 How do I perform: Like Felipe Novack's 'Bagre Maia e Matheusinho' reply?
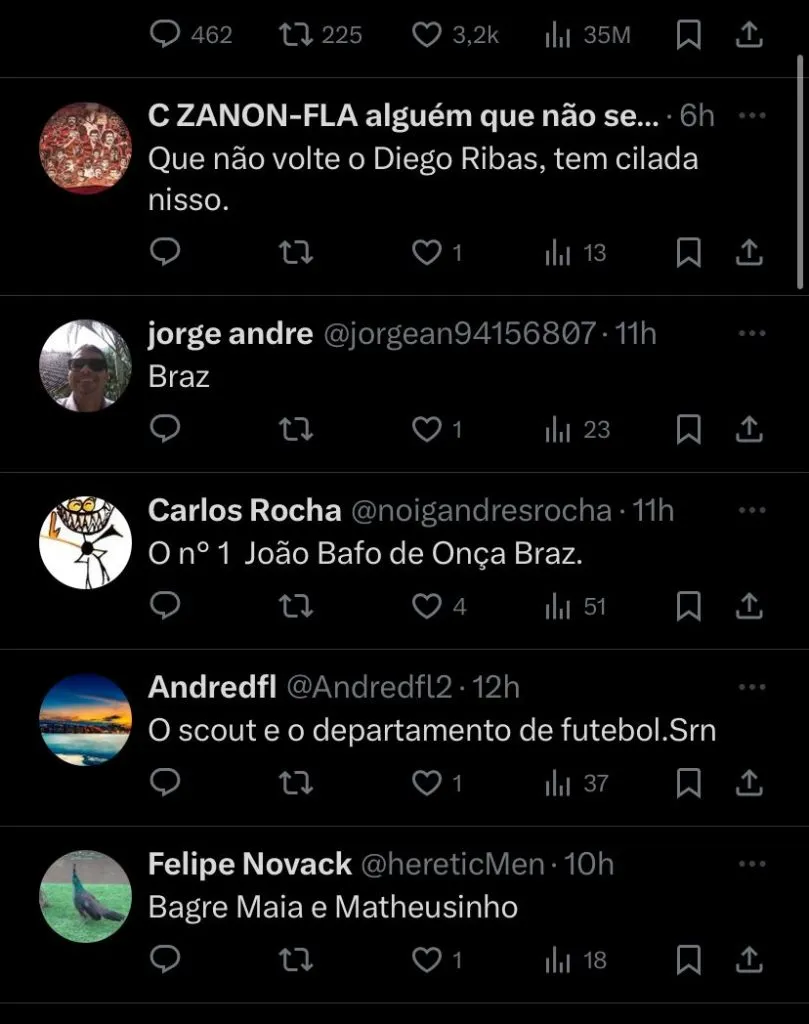pyautogui.click(x=427, y=960)
